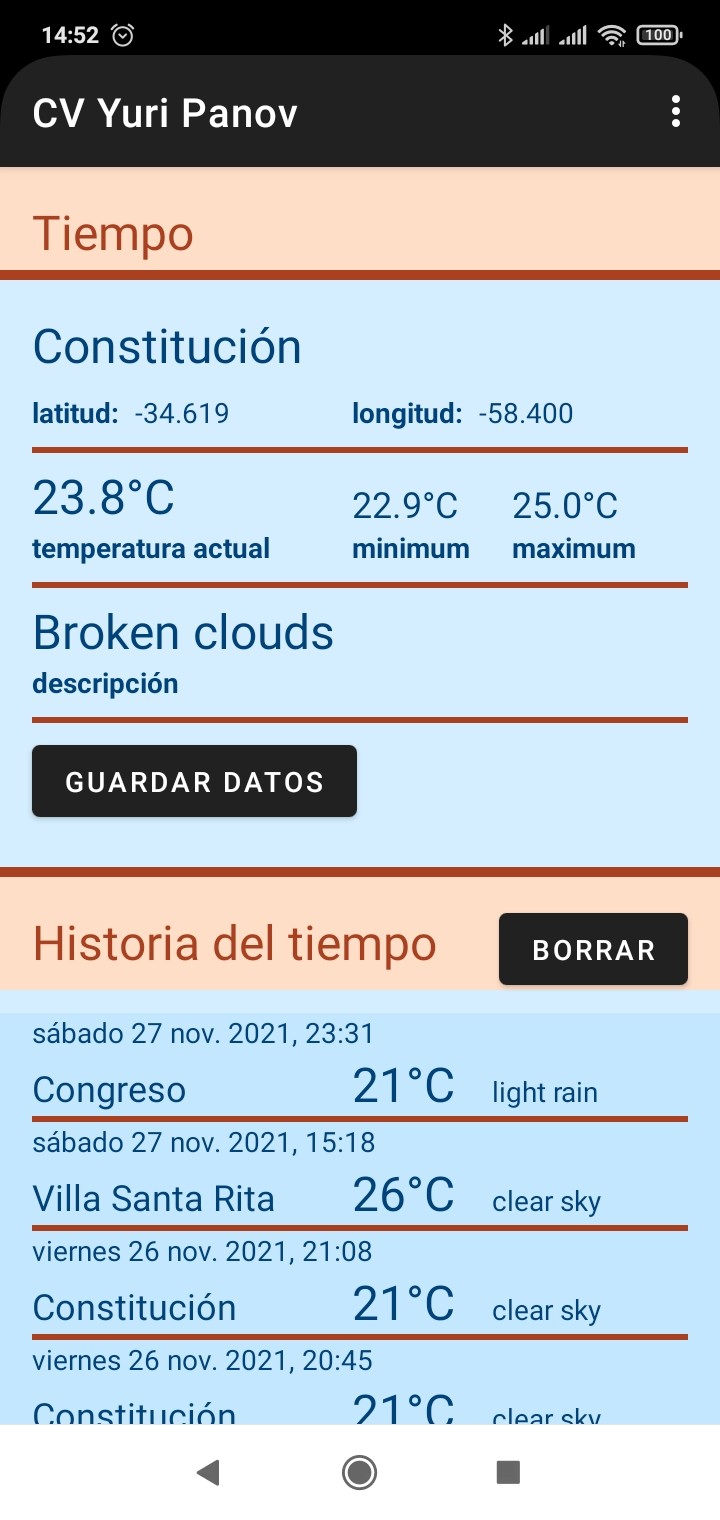Open the three-dot overflow menu

(676, 112)
